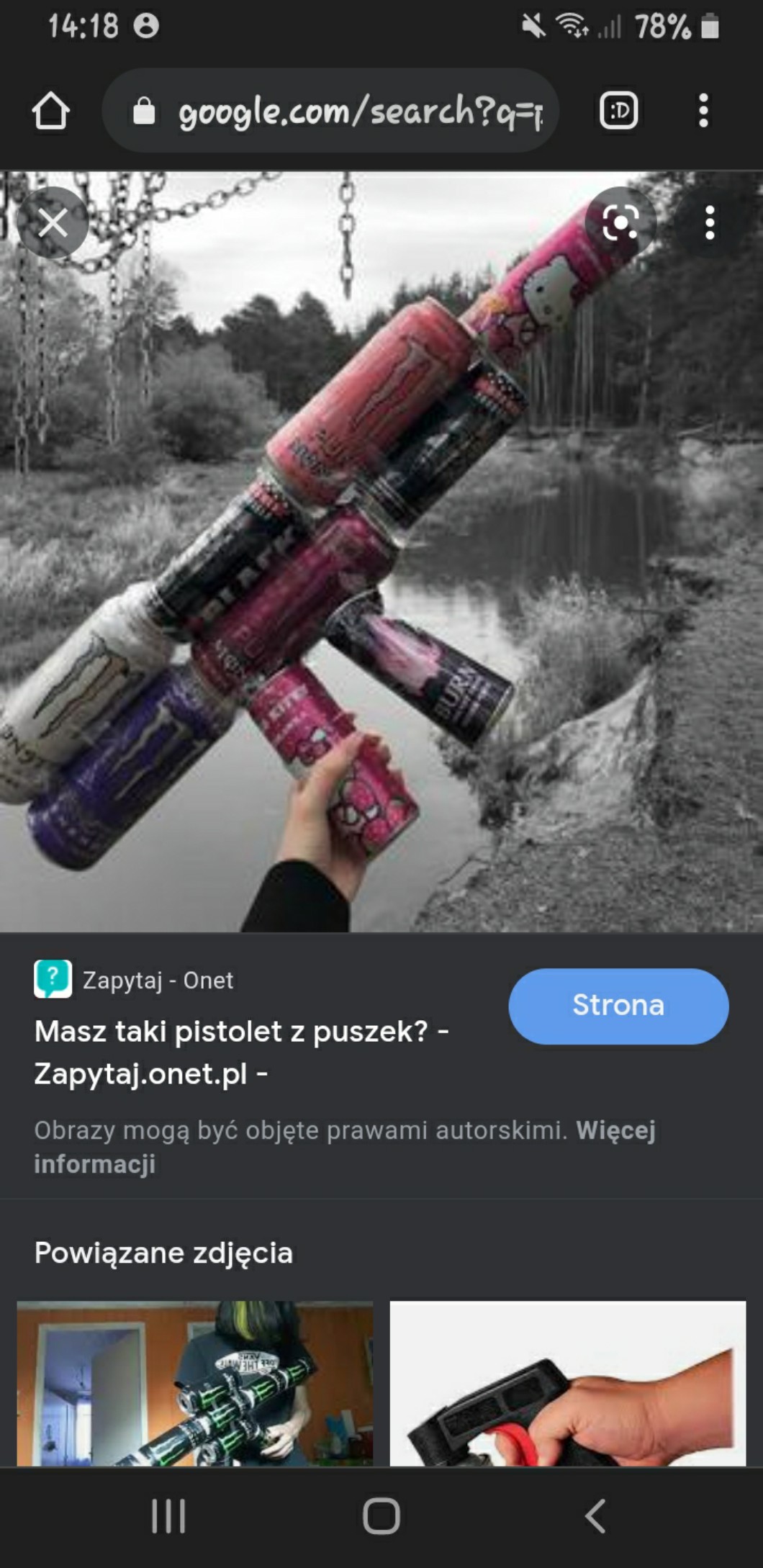
Task: Open the browser tab switcher
Action: pyautogui.click(x=618, y=111)
